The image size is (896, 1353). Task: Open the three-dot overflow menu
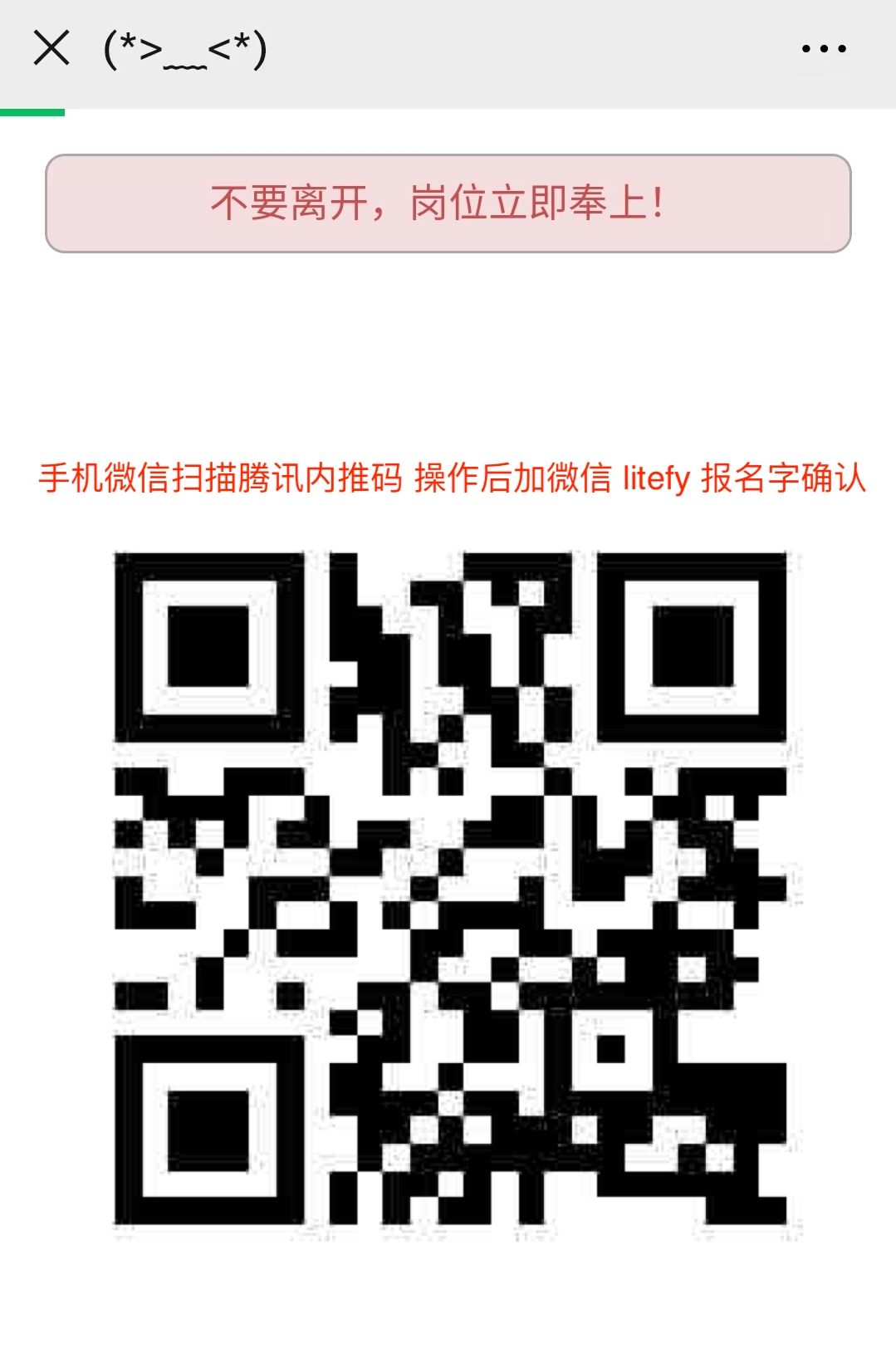pyautogui.click(x=824, y=49)
